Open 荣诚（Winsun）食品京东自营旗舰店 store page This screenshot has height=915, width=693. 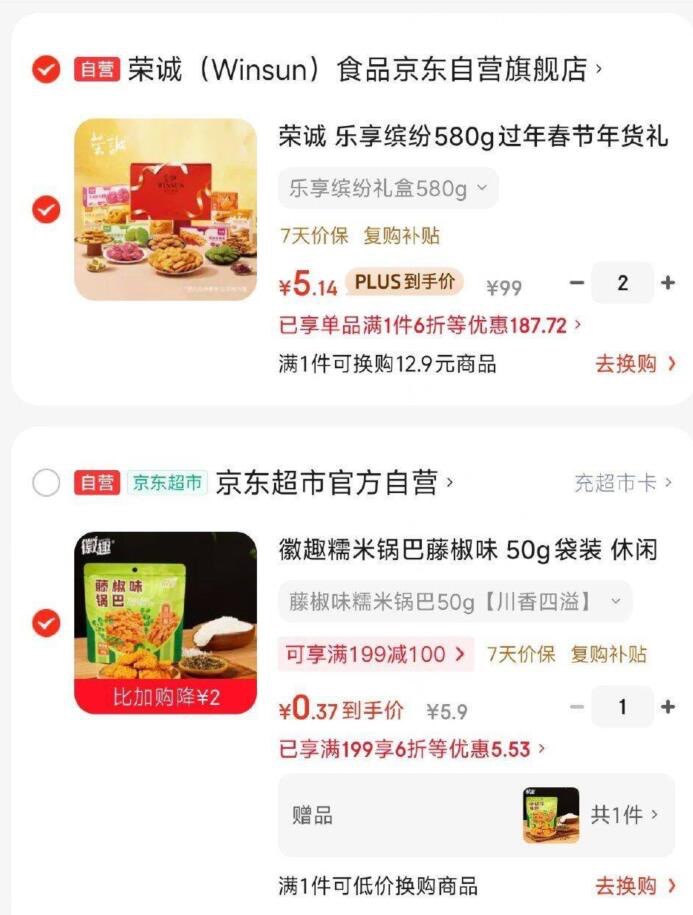[x=360, y=70]
